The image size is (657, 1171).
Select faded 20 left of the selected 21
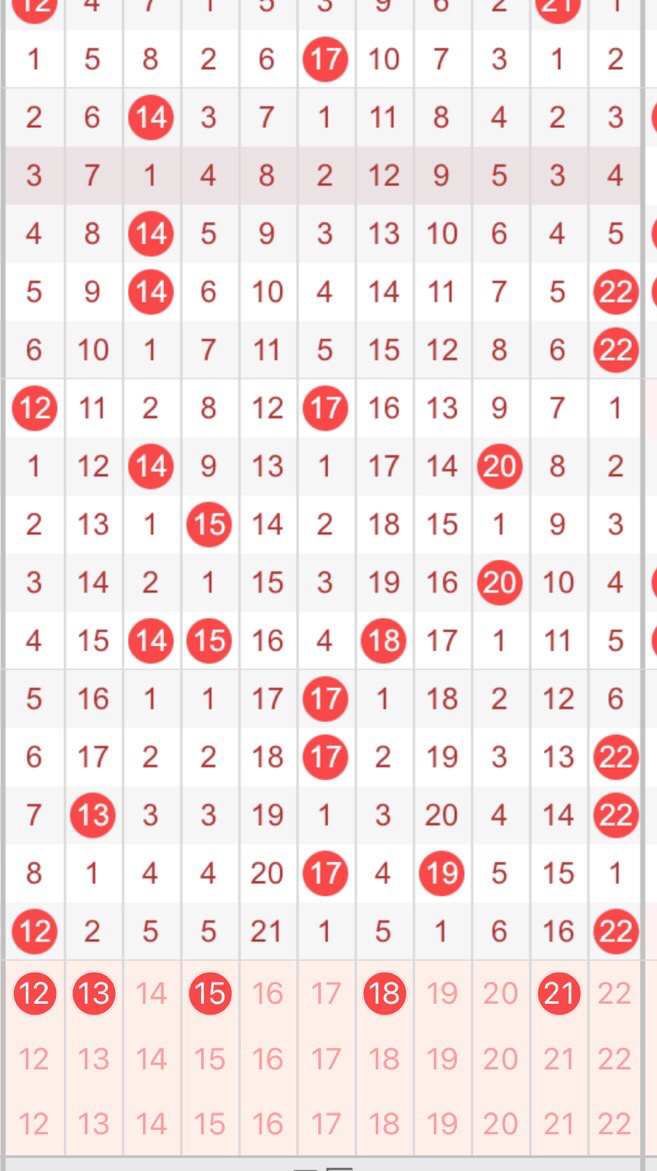click(x=500, y=993)
